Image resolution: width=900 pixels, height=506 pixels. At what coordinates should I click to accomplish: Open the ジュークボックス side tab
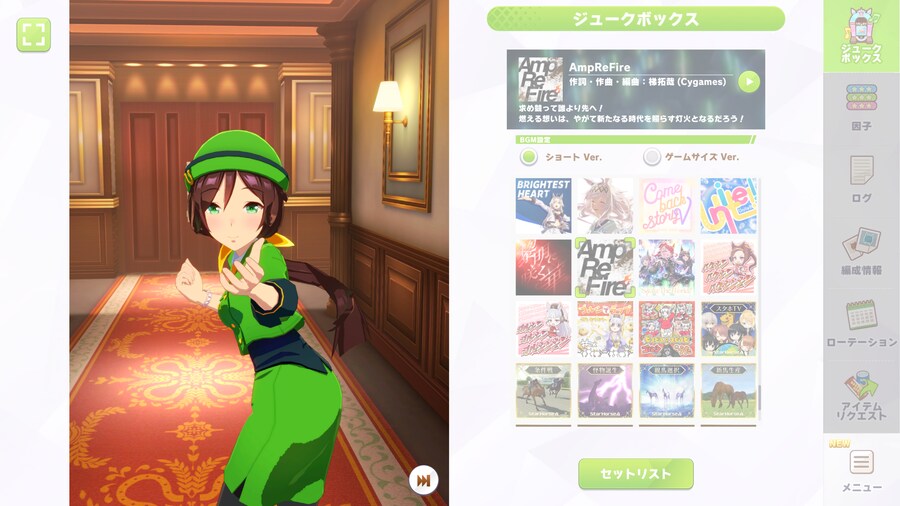pos(861,38)
